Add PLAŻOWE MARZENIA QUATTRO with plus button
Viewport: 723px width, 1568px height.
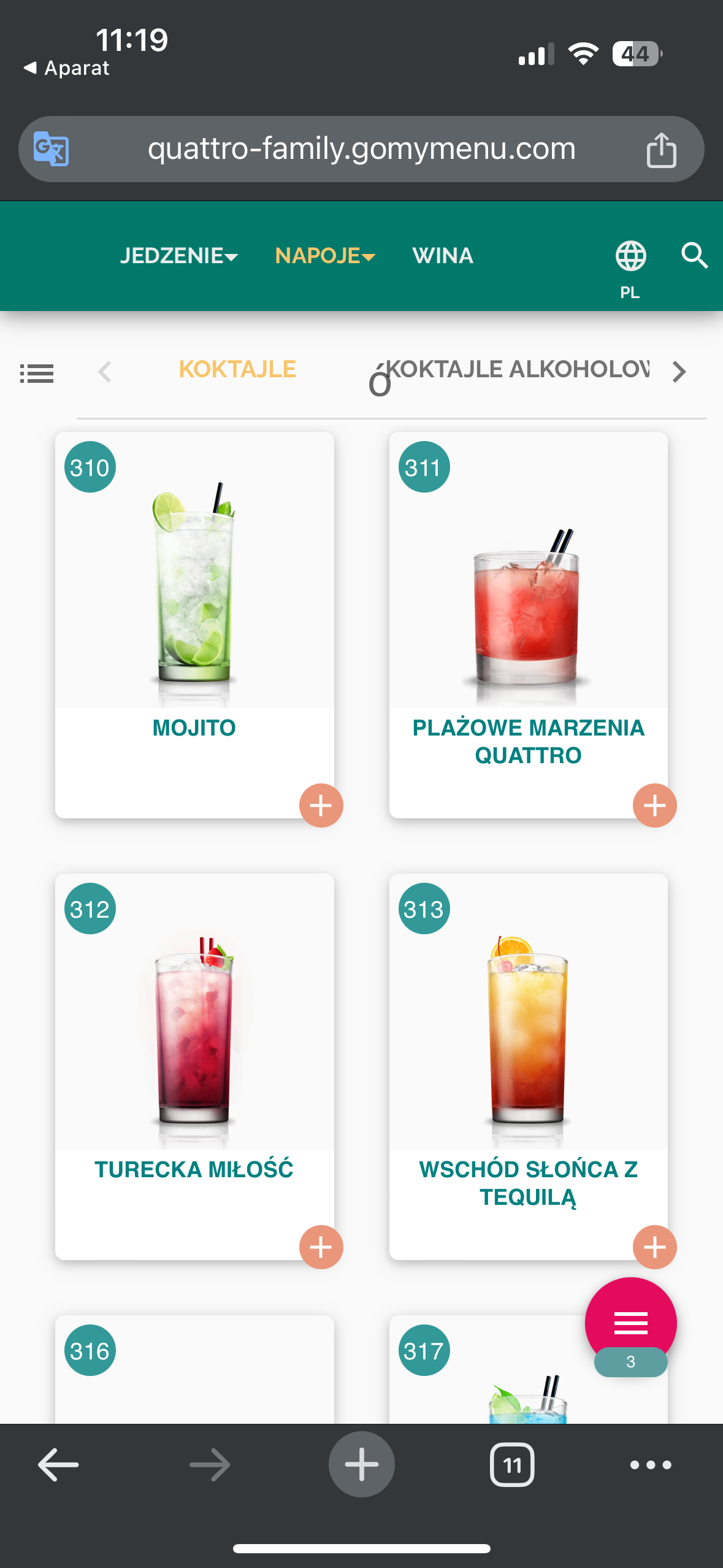pos(654,805)
